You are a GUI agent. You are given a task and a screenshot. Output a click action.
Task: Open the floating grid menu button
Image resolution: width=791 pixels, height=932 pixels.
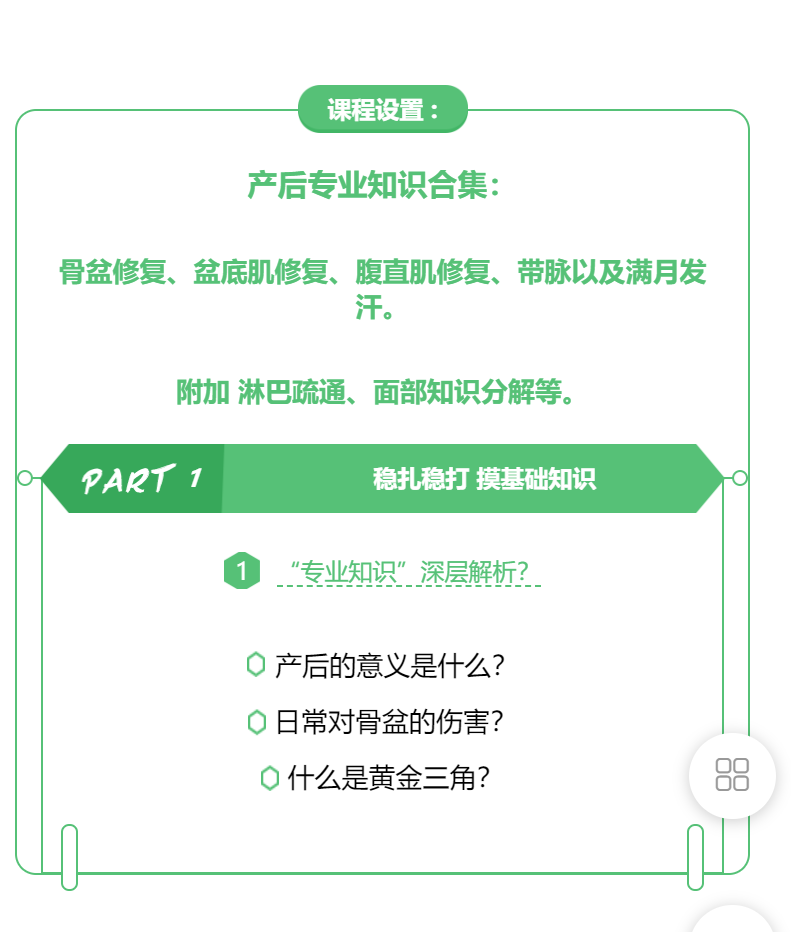(732, 775)
